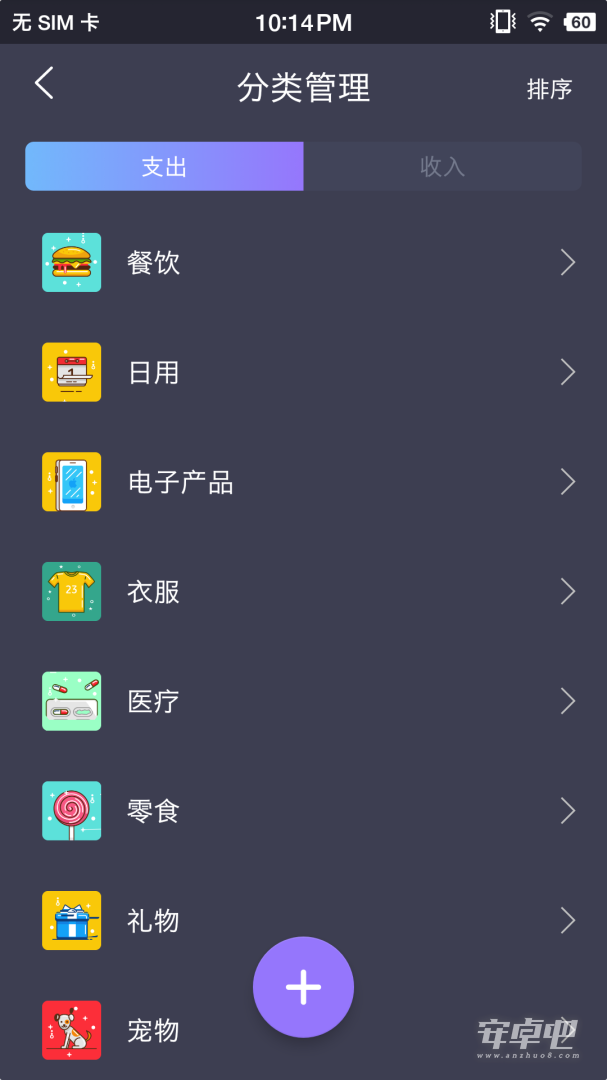
Task: Open the 衣服 category
Action: pos(303,591)
